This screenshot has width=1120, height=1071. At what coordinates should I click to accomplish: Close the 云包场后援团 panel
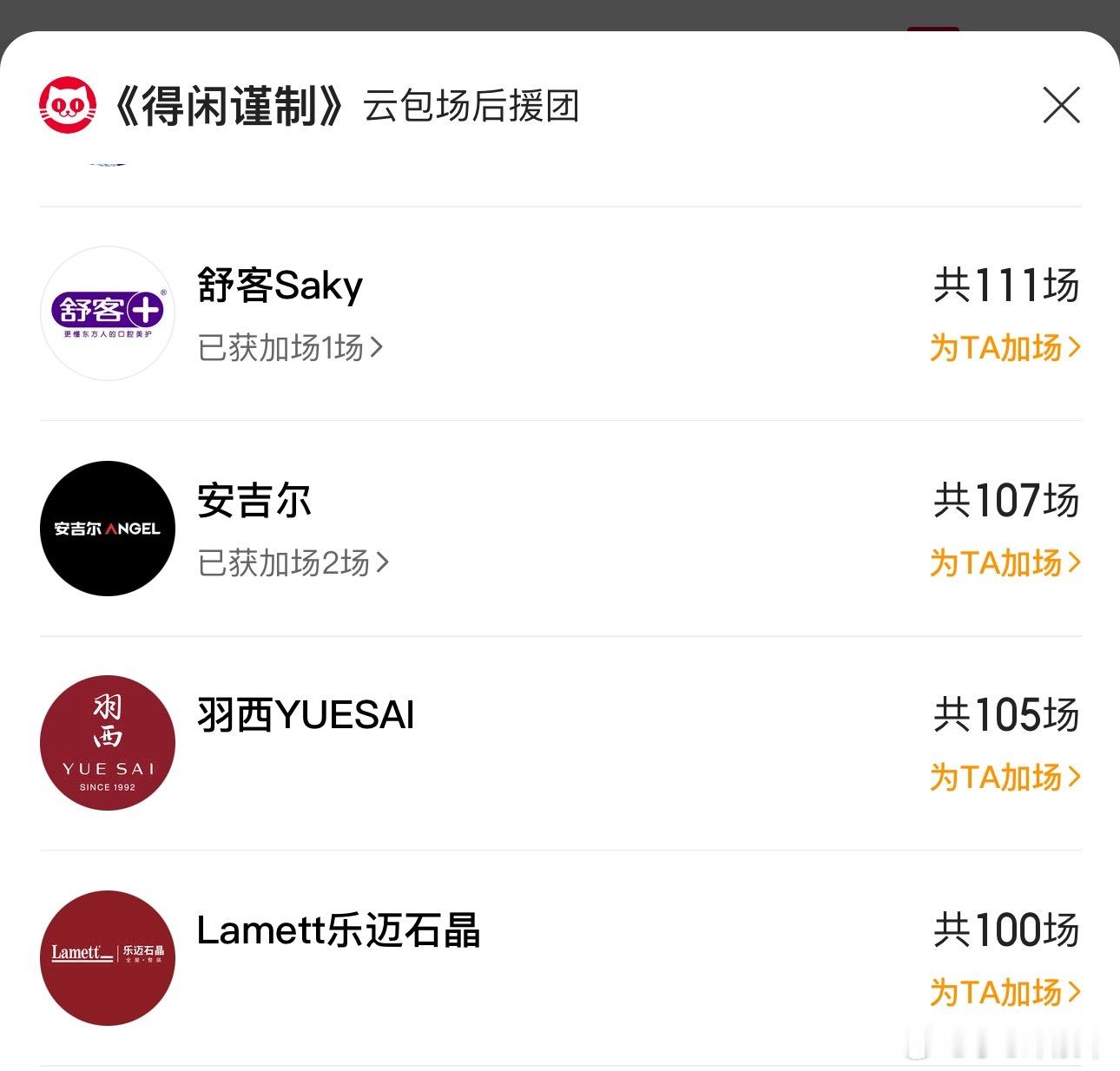click(1061, 106)
